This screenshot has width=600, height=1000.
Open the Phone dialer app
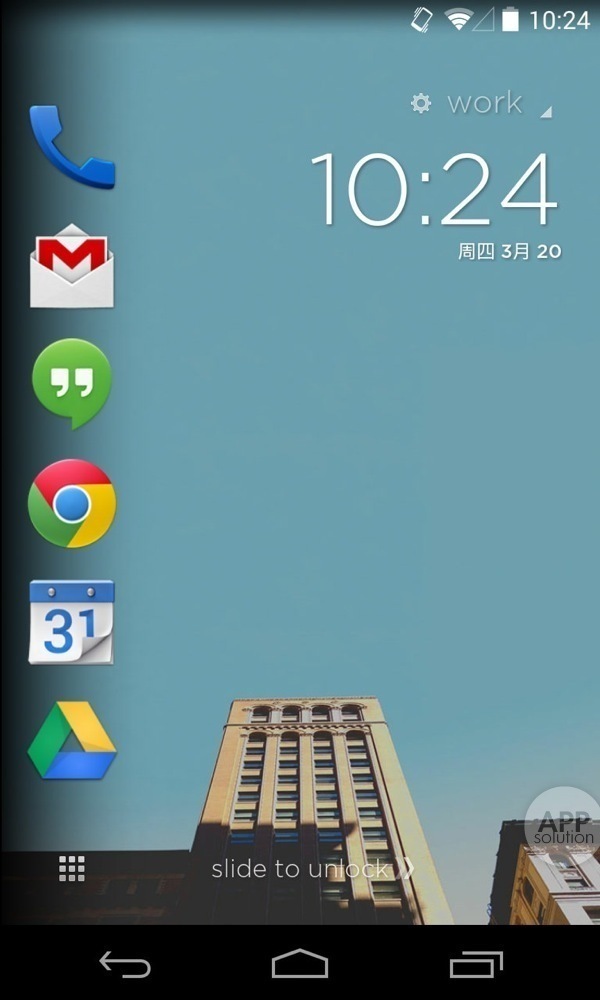[71, 147]
